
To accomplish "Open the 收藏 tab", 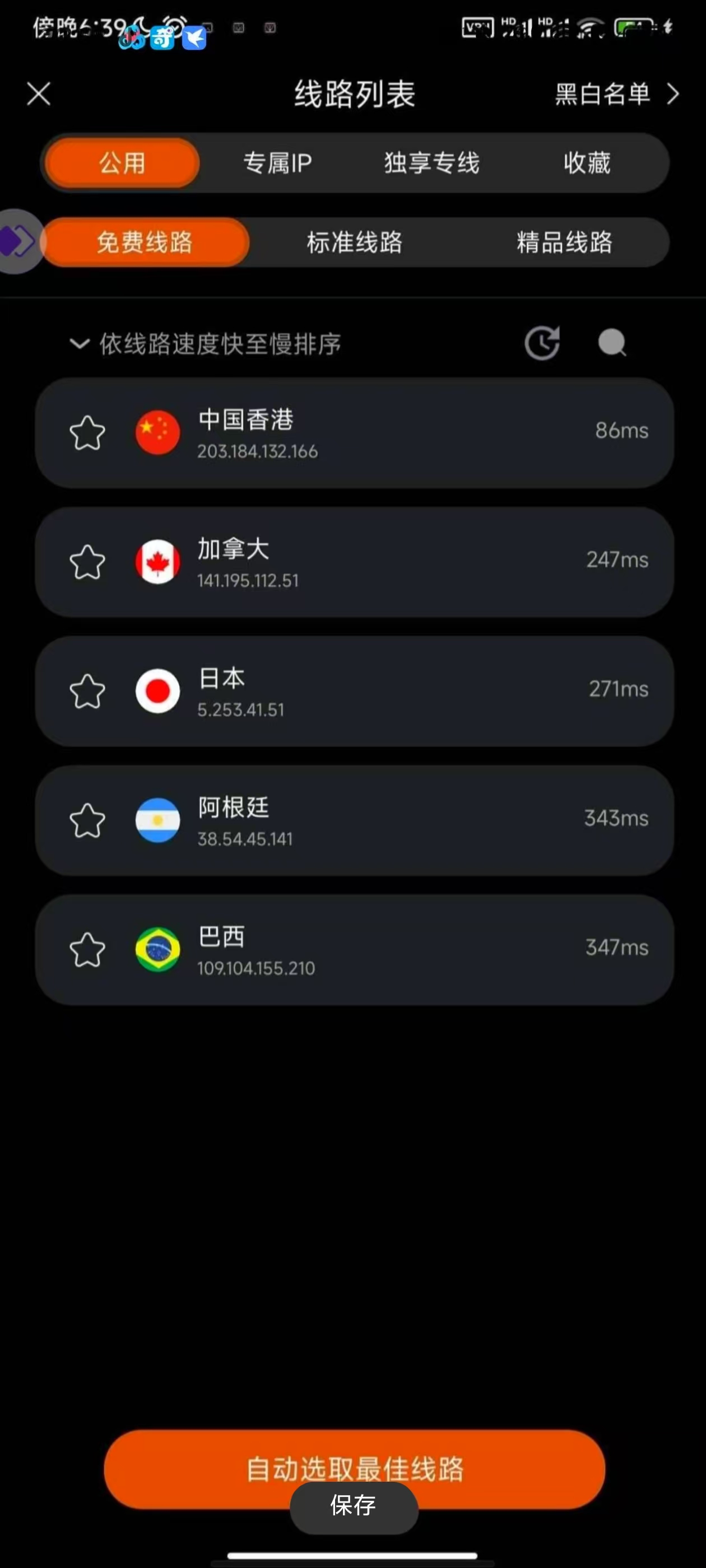I will [587, 163].
